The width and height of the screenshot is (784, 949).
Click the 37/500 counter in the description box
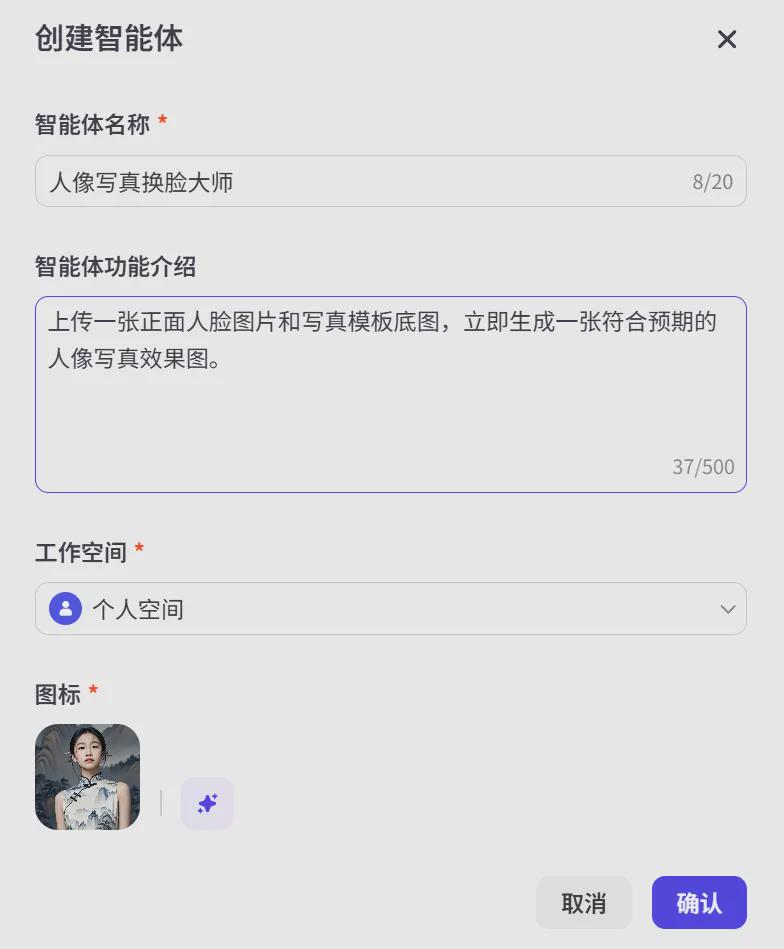(x=704, y=466)
